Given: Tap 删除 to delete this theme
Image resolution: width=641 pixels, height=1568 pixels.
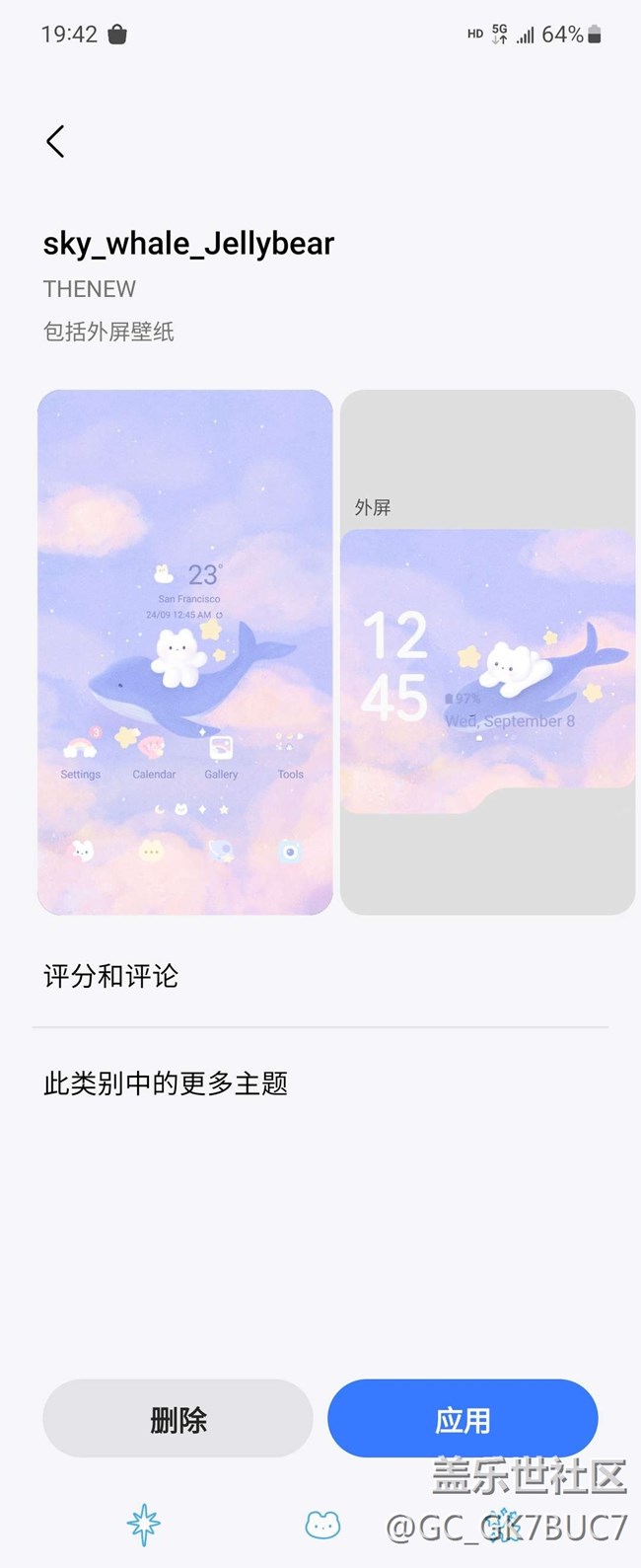Looking at the screenshot, I should pos(178,1419).
